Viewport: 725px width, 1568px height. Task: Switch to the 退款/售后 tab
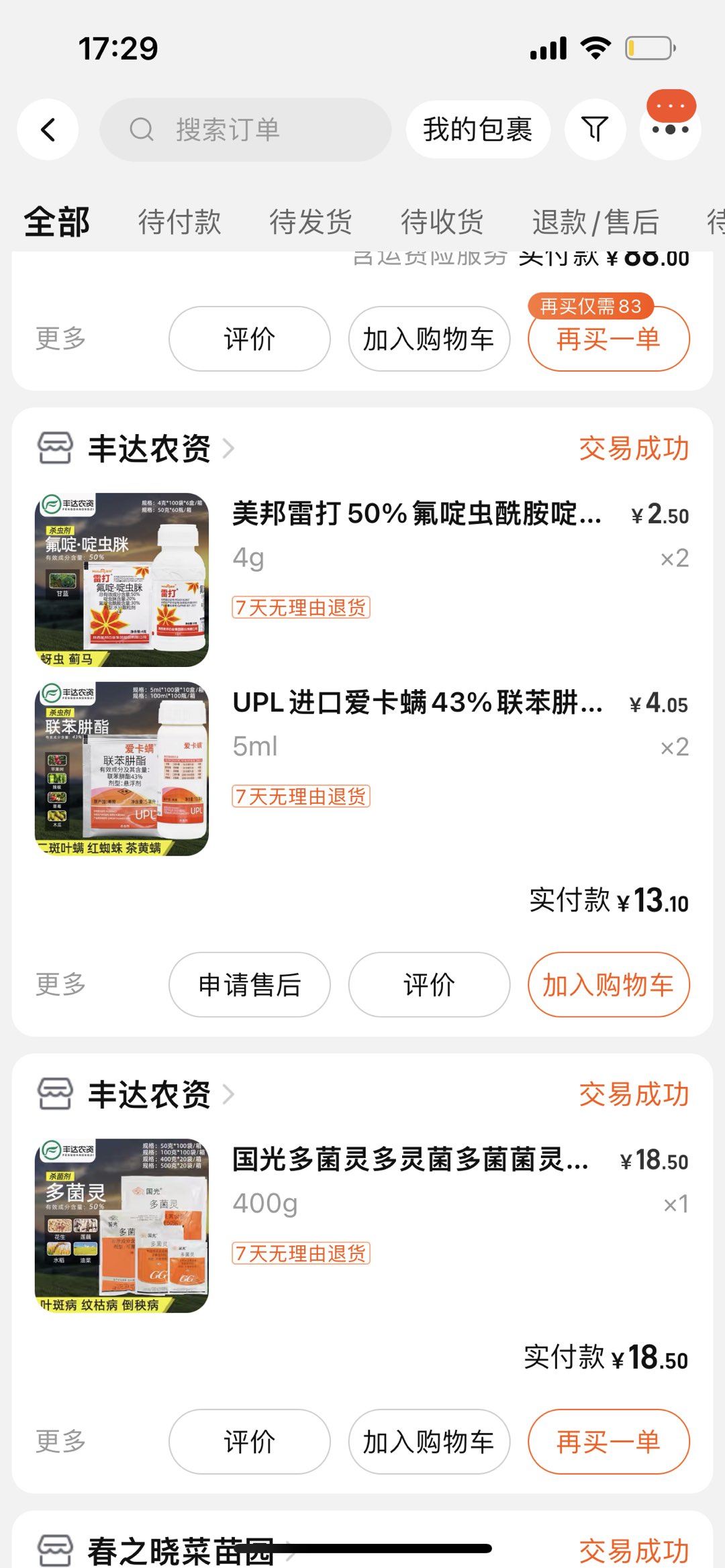tap(595, 222)
